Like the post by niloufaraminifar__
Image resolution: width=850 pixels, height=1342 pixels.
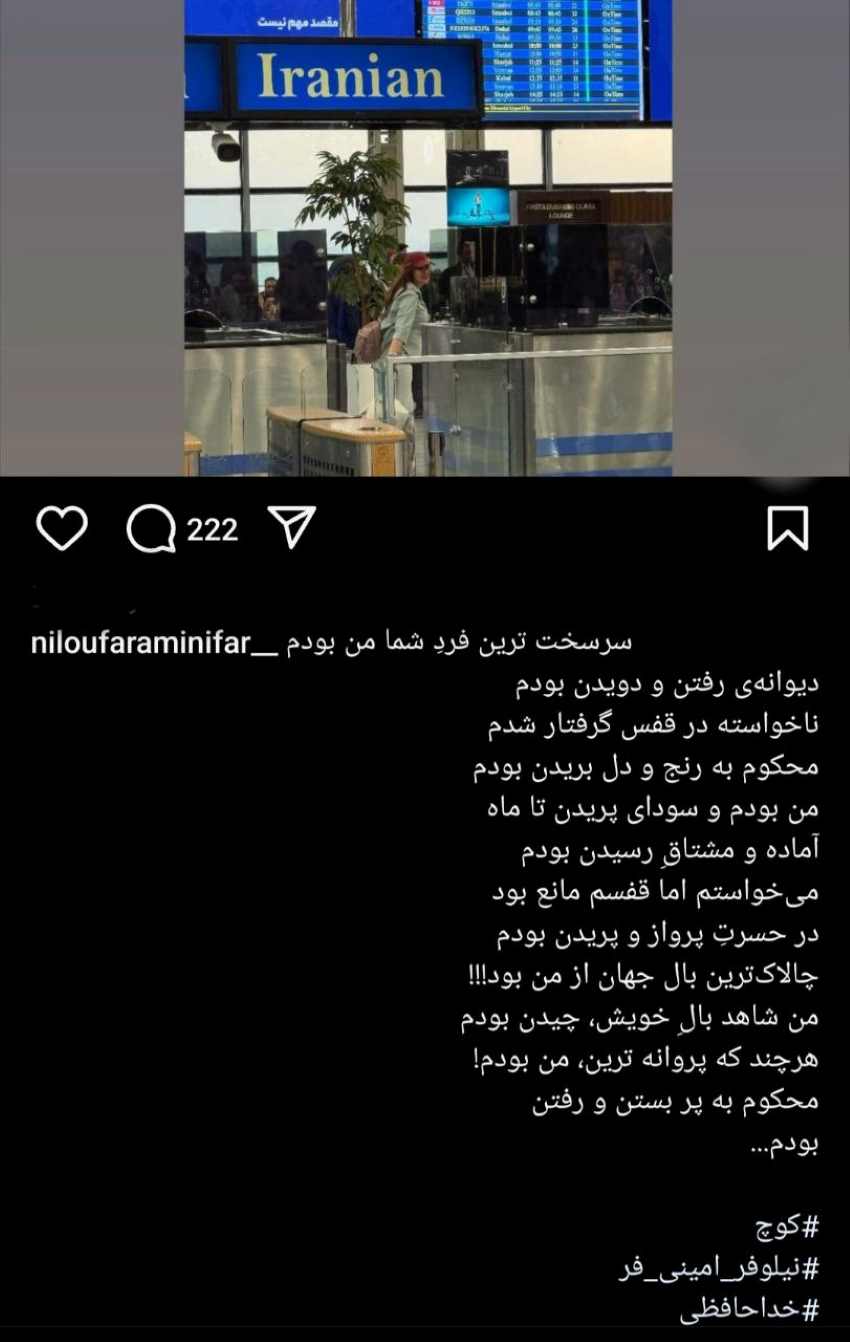pyautogui.click(x=62, y=528)
